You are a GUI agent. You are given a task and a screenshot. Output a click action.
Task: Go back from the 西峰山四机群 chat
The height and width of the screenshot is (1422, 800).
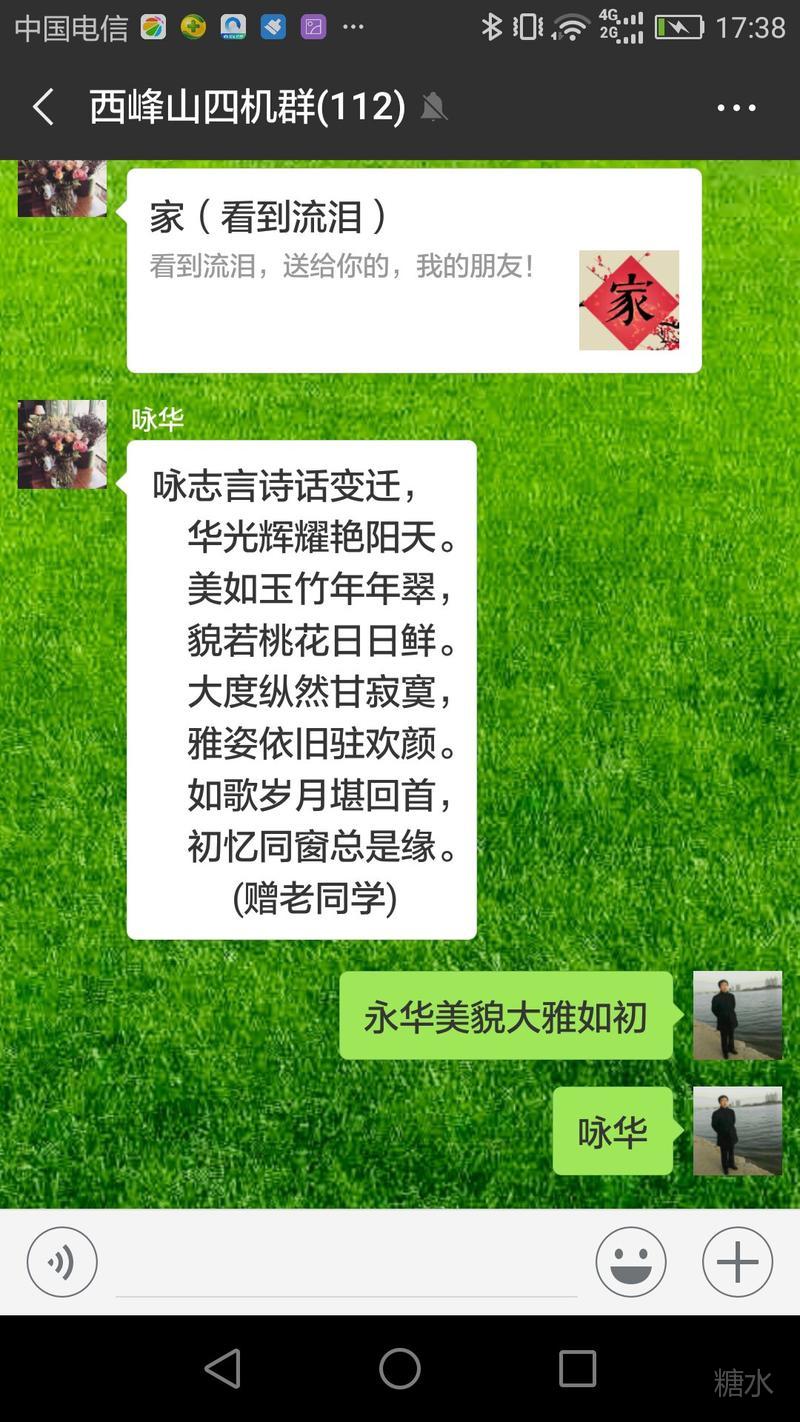point(43,107)
